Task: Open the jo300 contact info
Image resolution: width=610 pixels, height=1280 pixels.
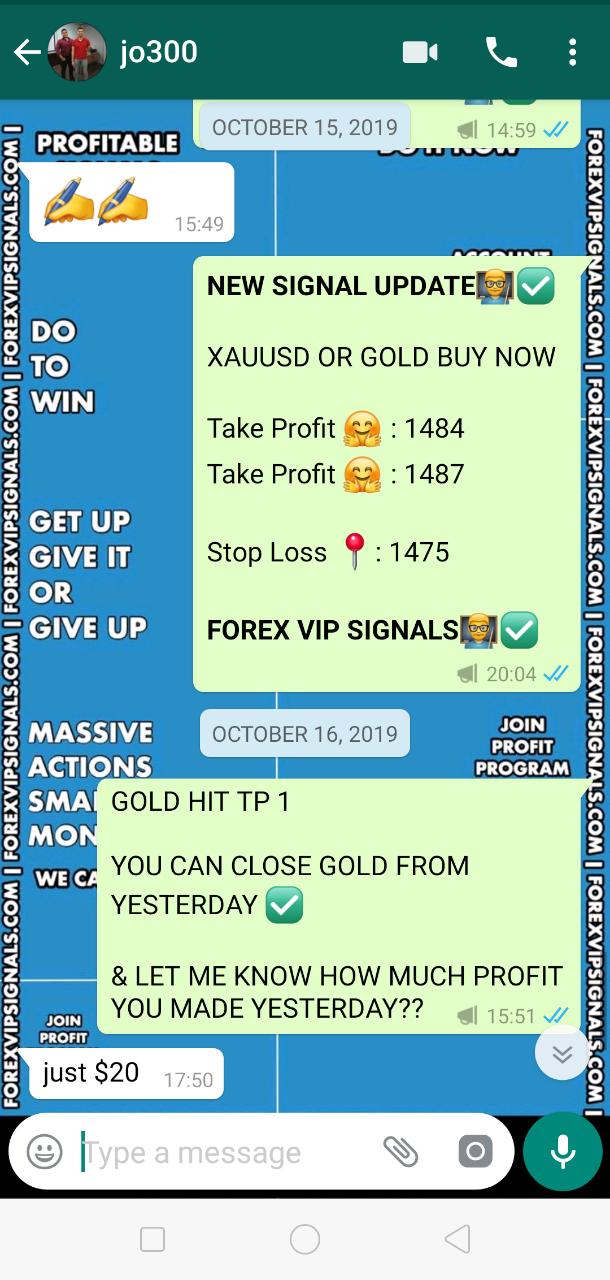Action: 158,52
